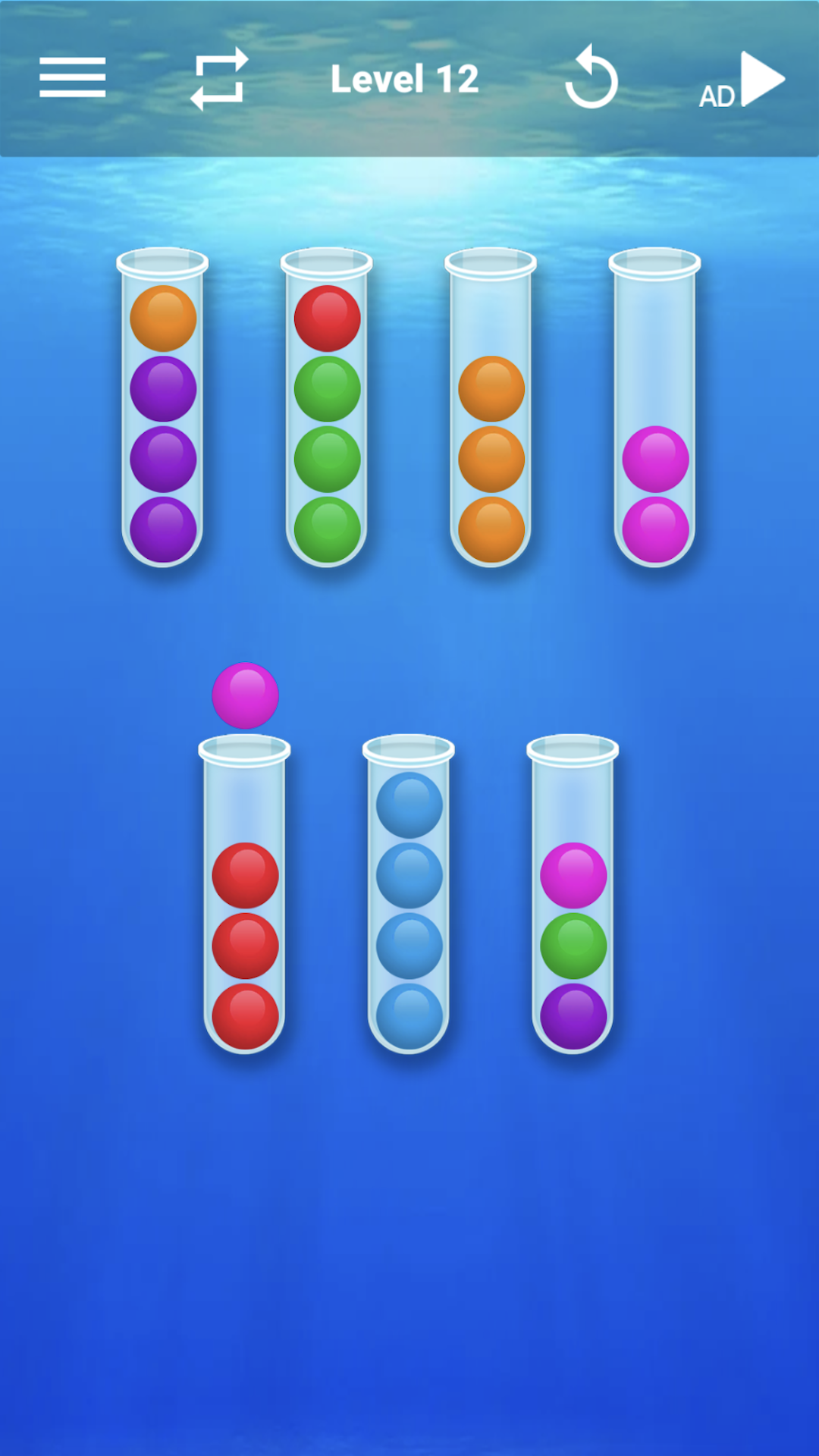Select the tube containing three red balls

click(244, 944)
